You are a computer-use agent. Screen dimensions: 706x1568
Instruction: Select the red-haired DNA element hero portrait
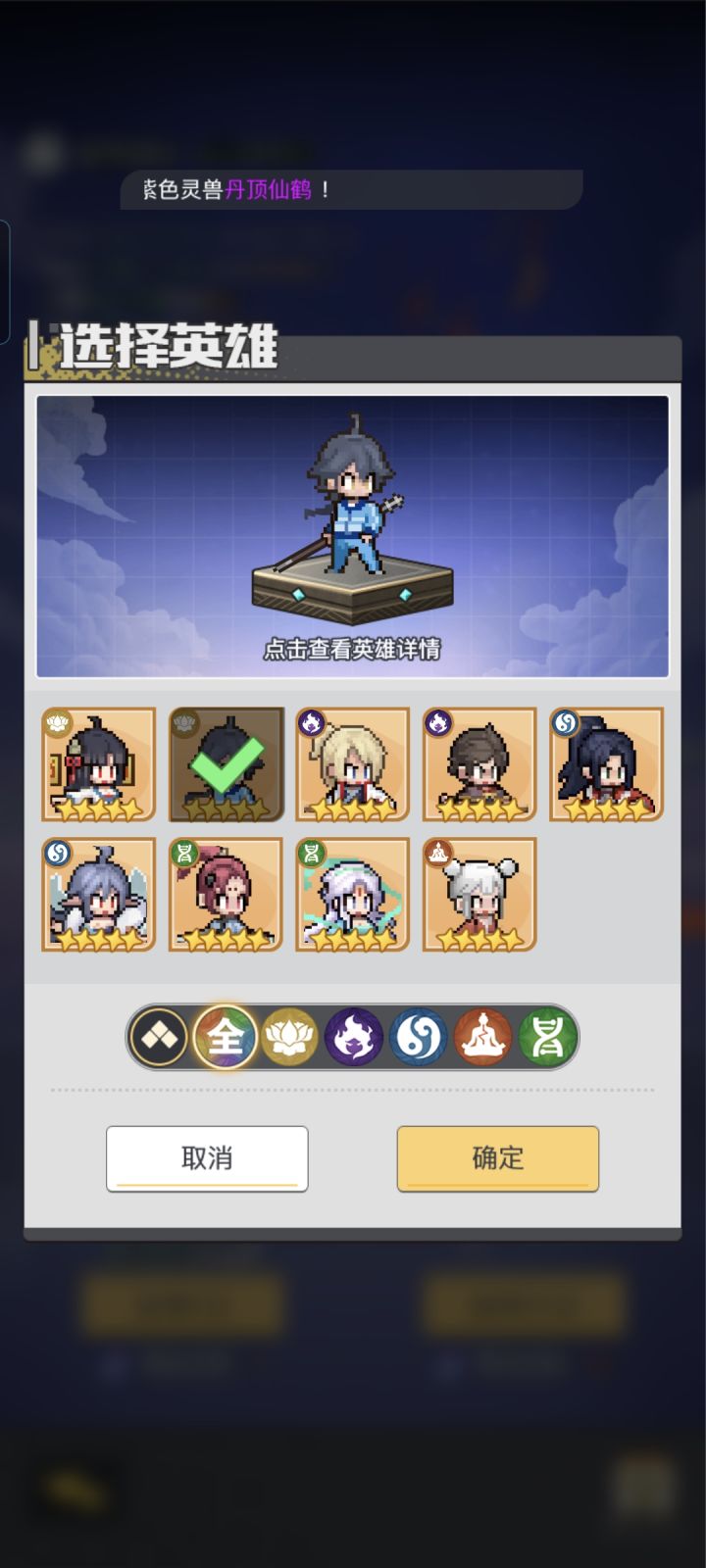(225, 895)
